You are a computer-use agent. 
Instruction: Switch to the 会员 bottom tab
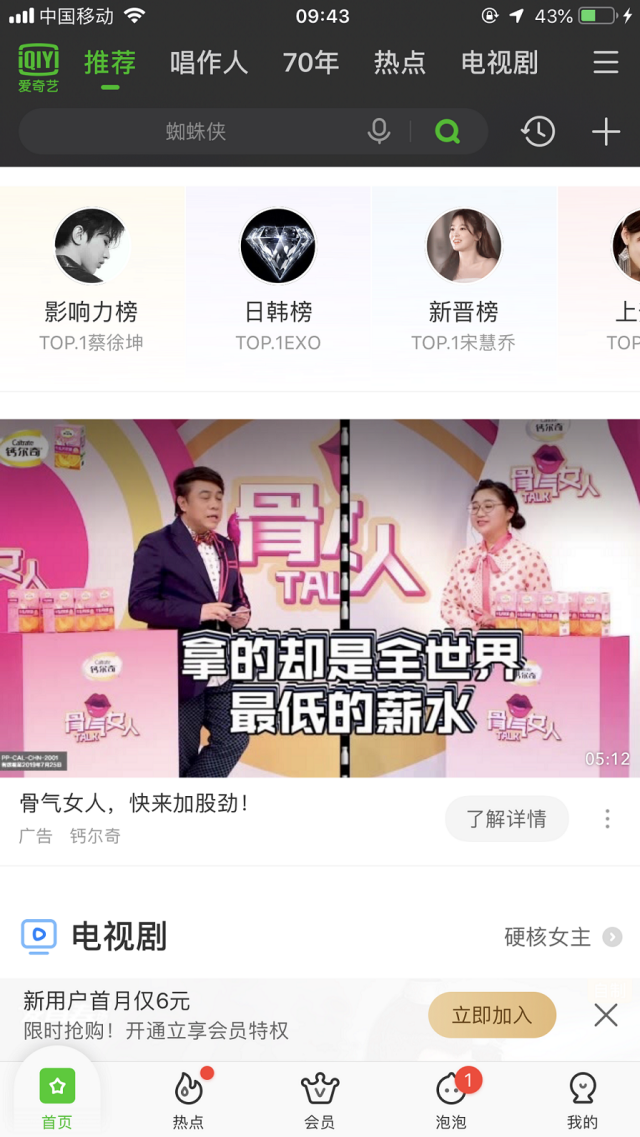(x=320, y=1100)
